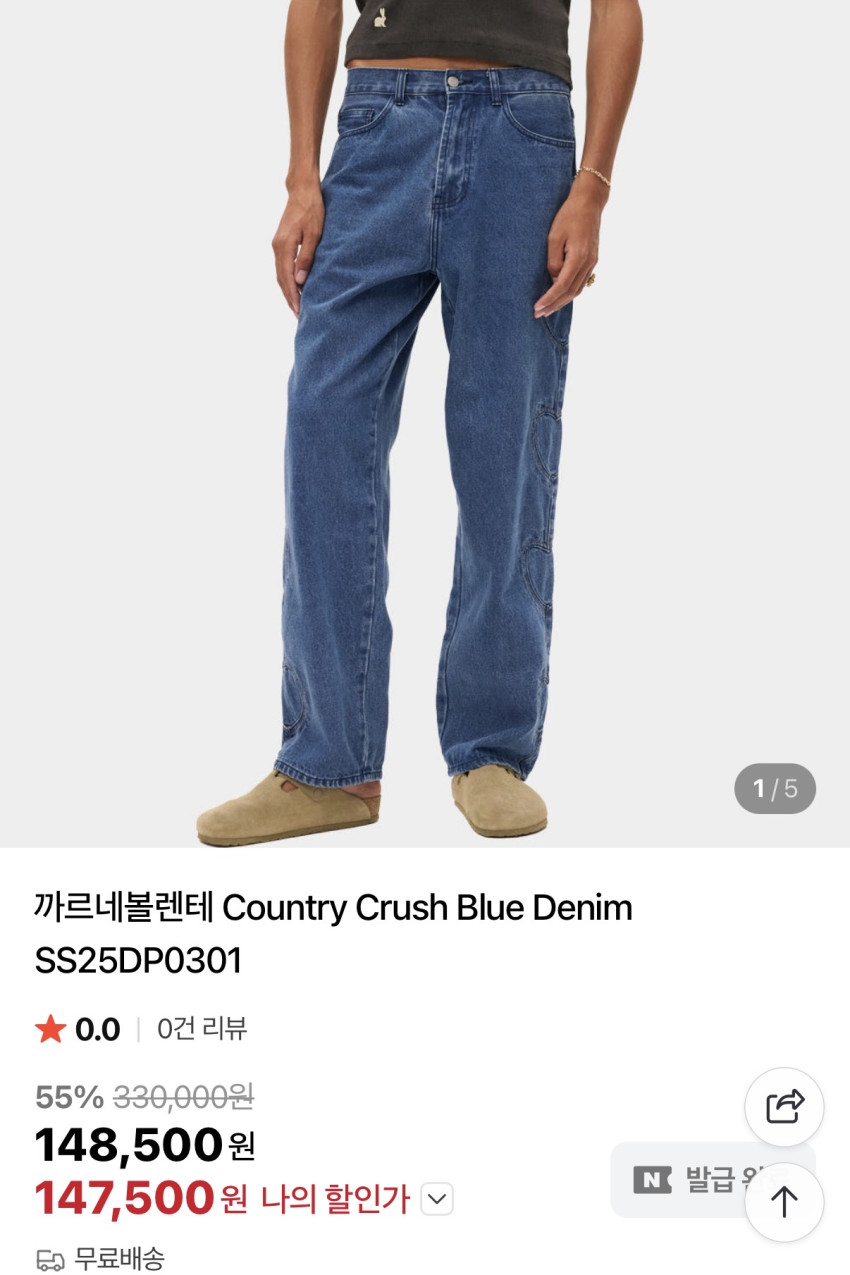
Task: Open the 0건 리뷰 reviews
Action: [202, 1028]
